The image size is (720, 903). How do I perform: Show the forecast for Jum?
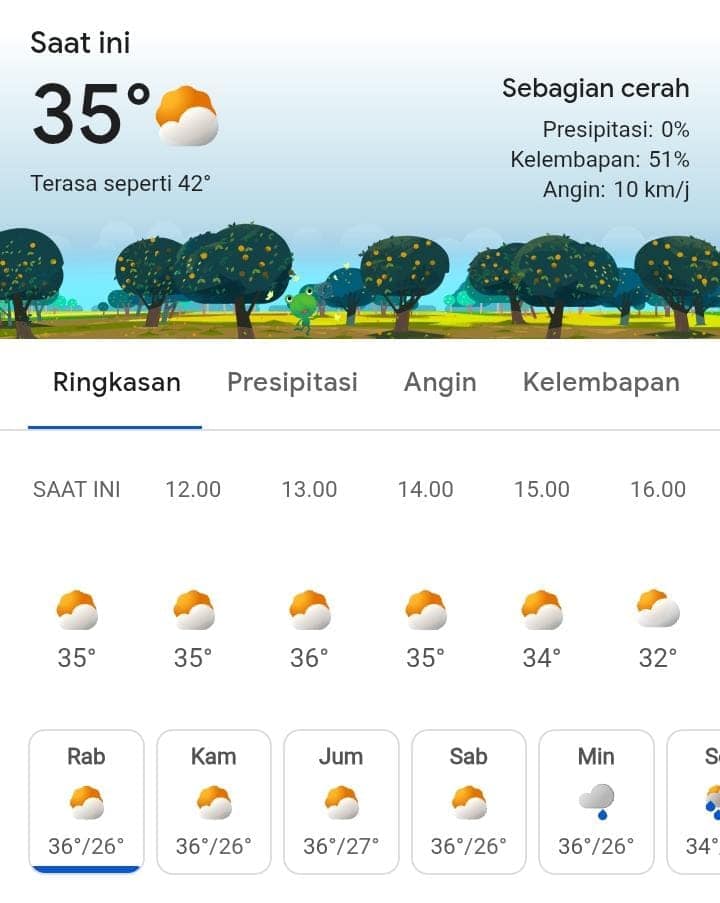(341, 801)
